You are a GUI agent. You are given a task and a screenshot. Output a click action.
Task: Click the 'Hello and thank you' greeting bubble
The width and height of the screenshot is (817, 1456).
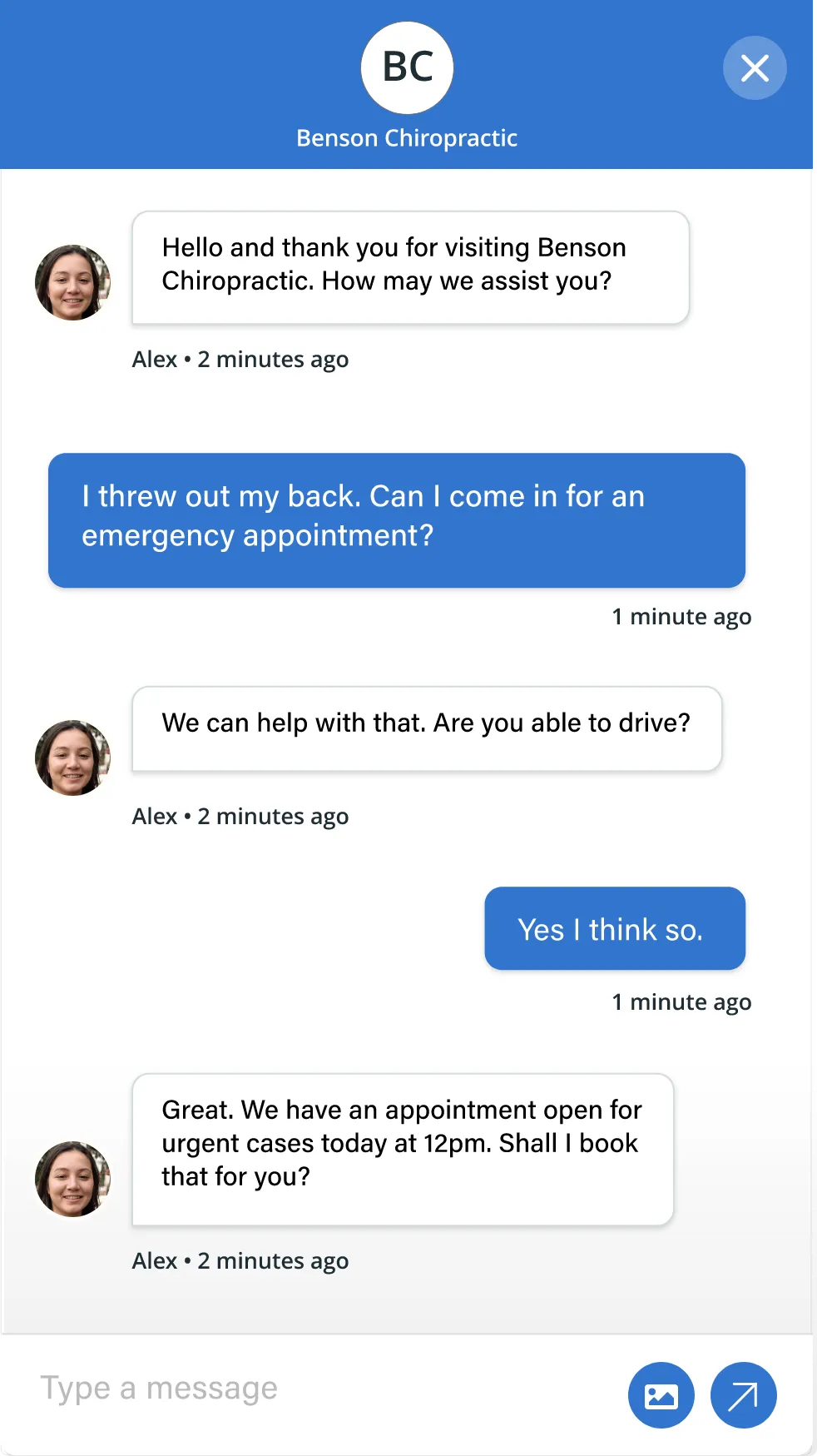point(409,266)
